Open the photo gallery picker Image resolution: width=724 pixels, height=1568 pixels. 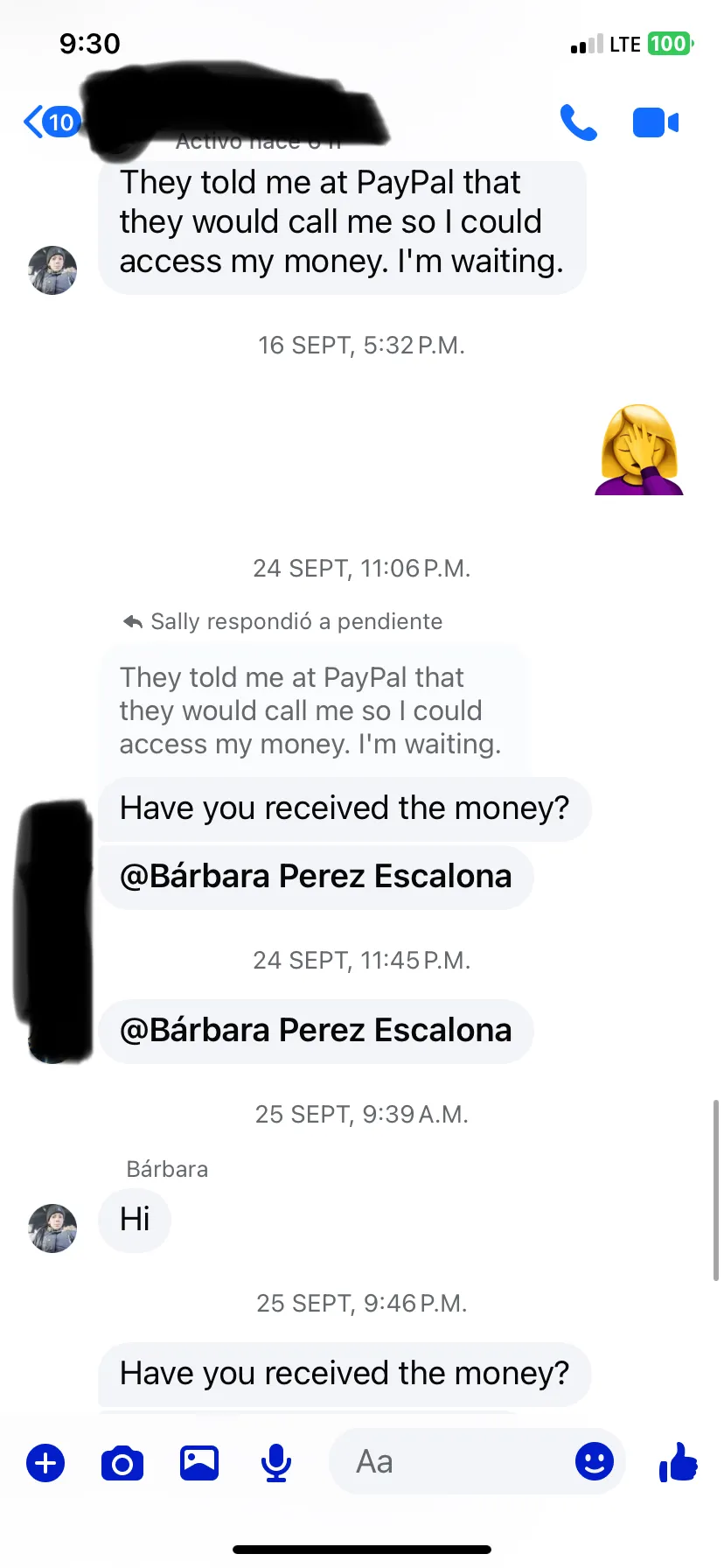point(199,1463)
